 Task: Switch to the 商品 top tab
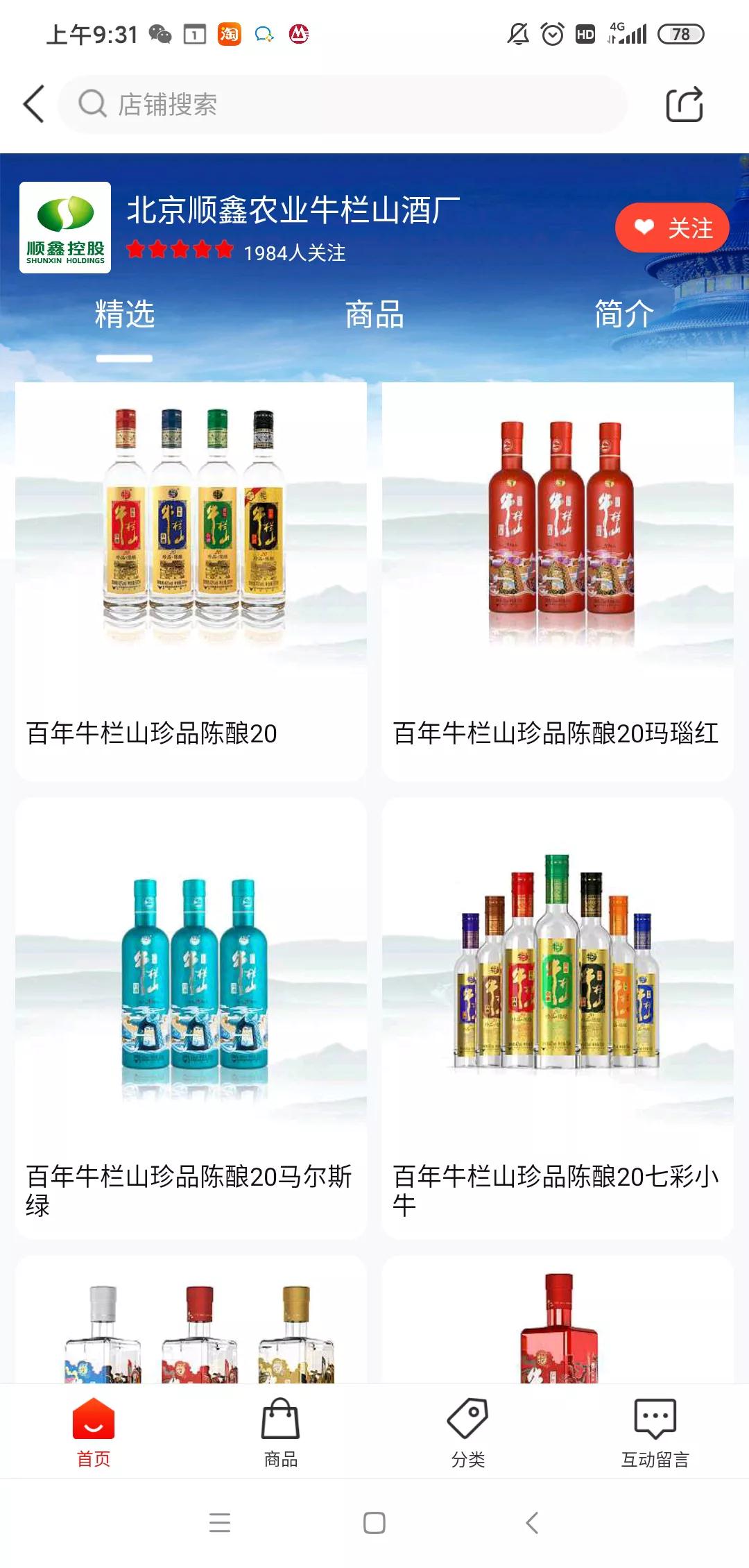[374, 314]
